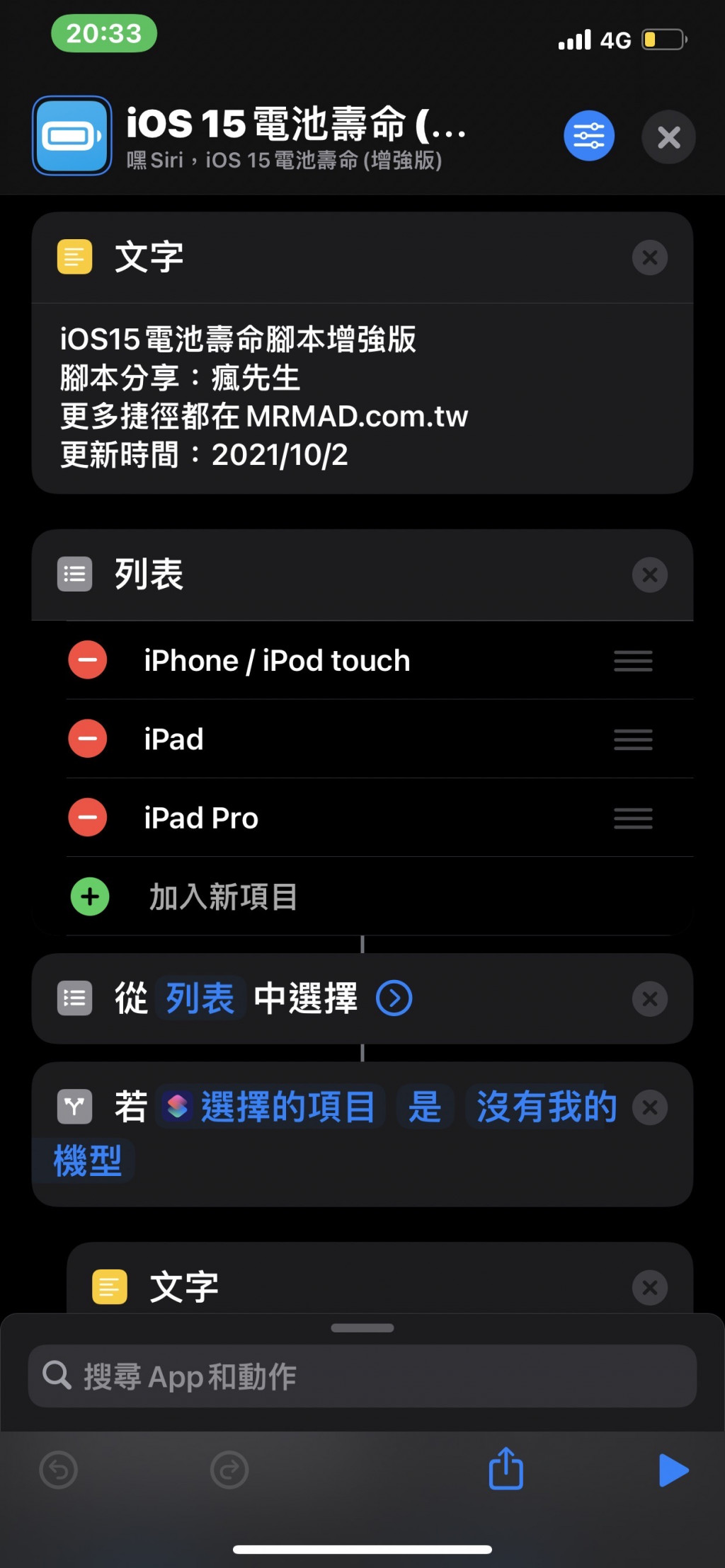Tap the shortcut icon to change it

tap(72, 136)
